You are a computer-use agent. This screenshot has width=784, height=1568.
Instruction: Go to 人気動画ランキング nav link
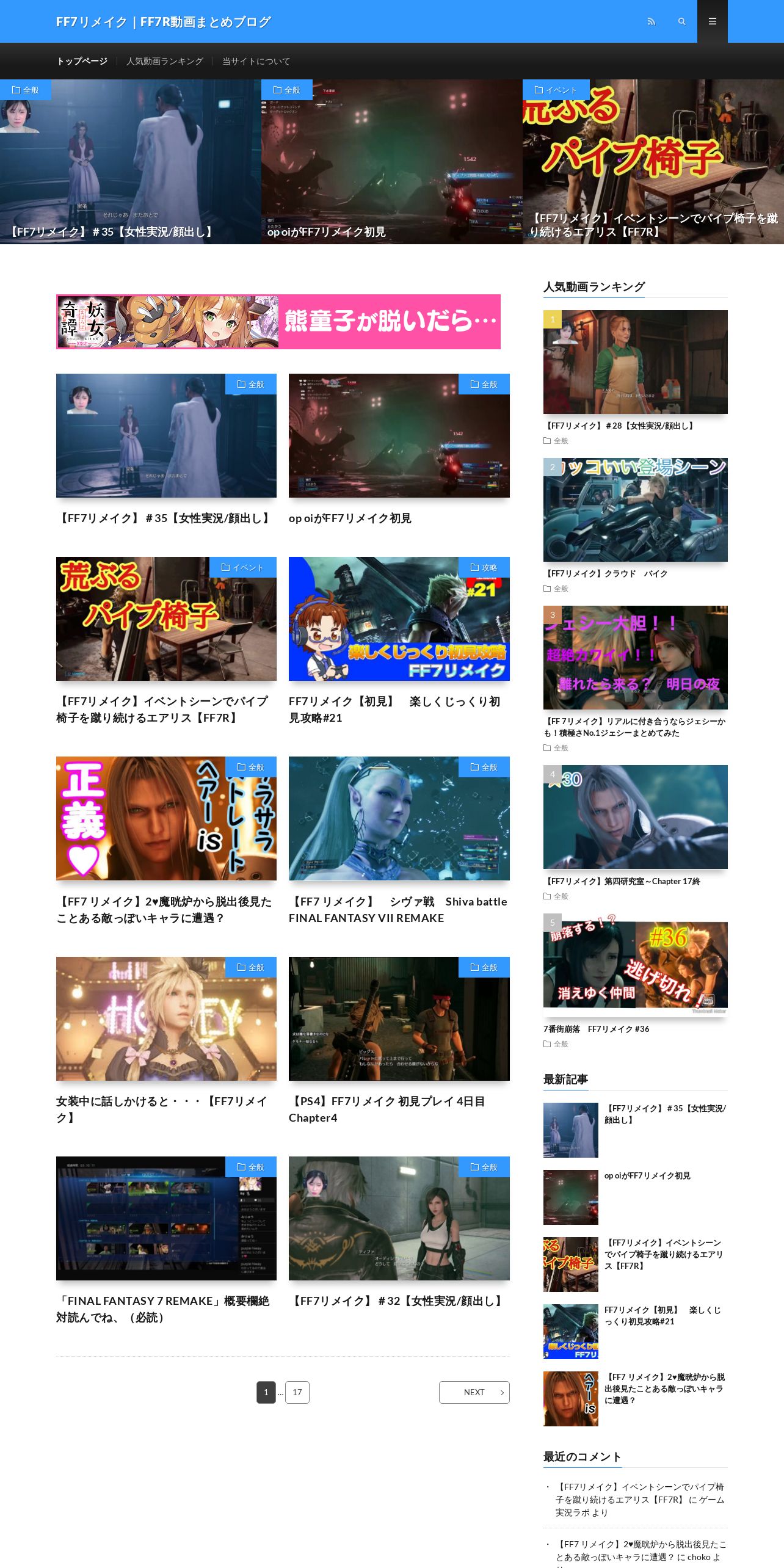pos(164,61)
